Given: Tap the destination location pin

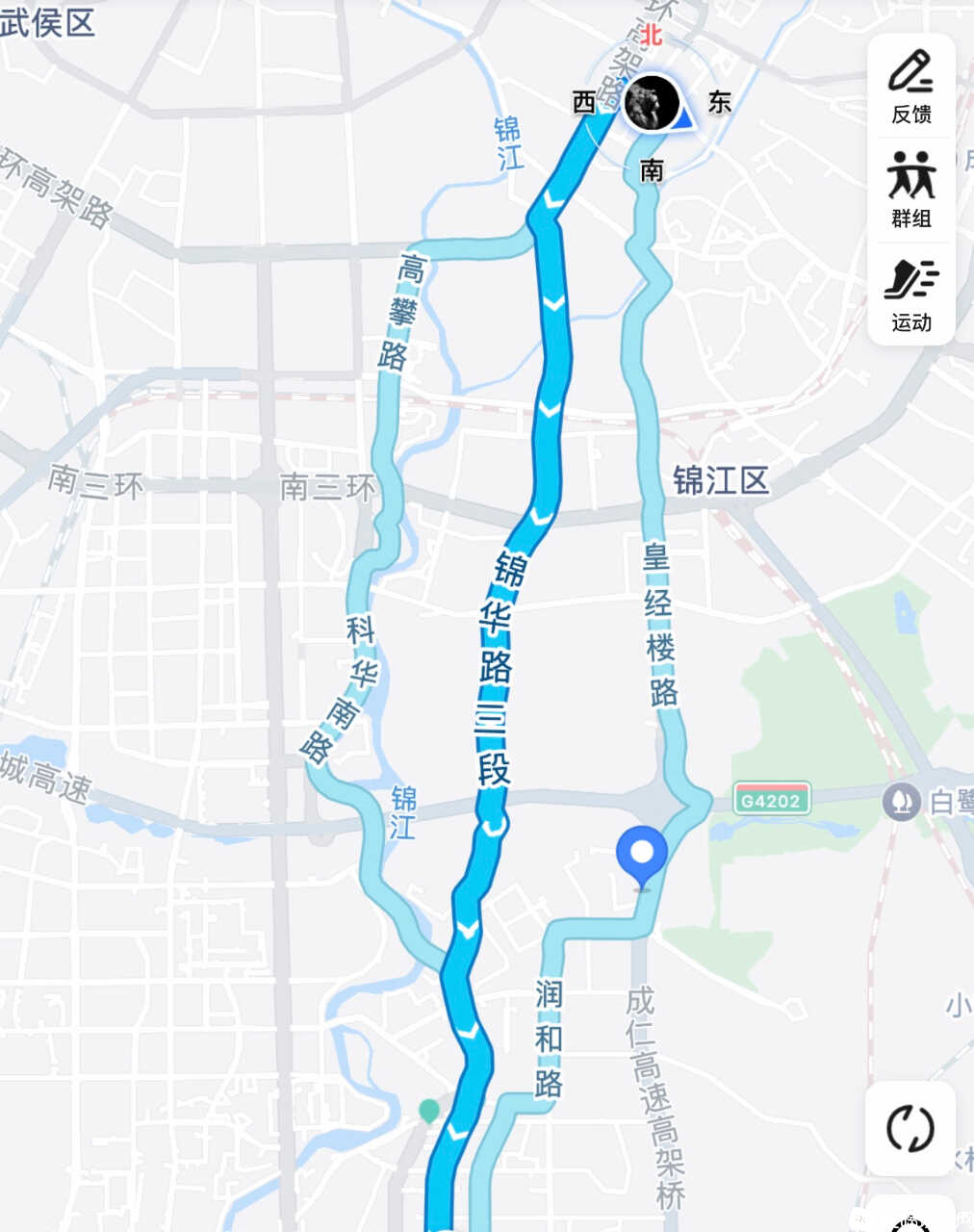Looking at the screenshot, I should [x=641, y=854].
